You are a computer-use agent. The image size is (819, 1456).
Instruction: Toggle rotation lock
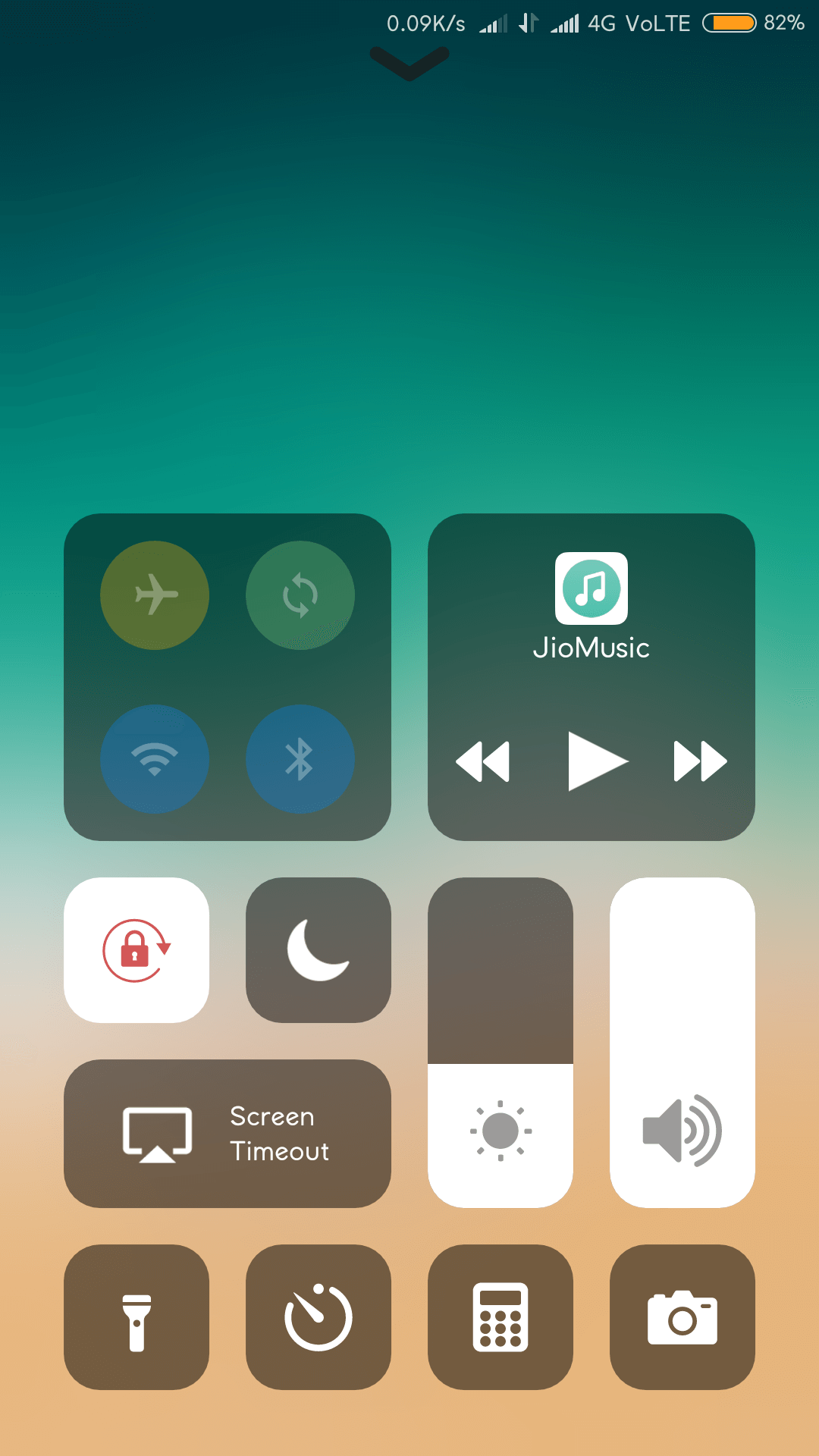[136, 950]
